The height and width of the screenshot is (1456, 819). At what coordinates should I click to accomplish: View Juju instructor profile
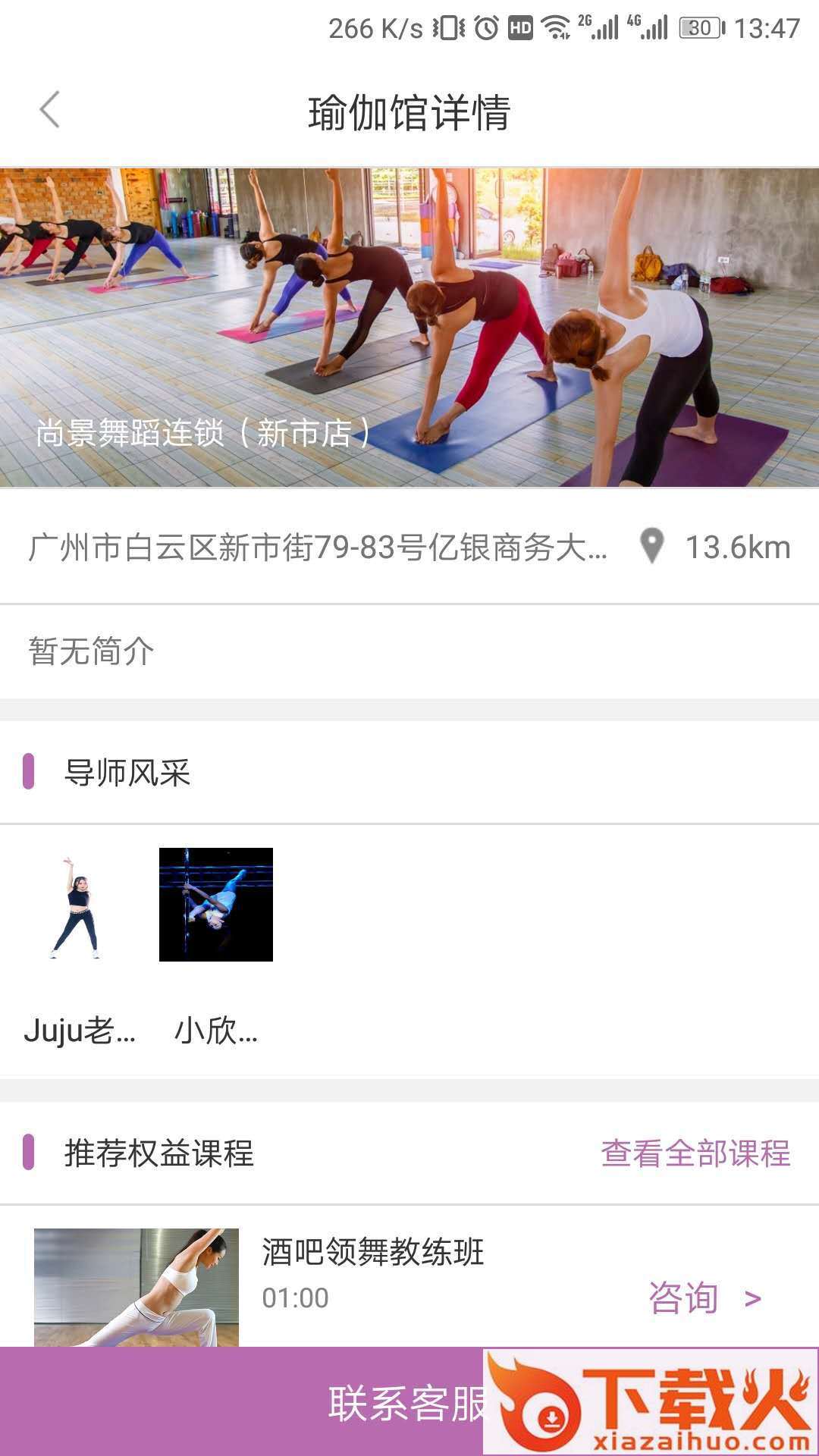pyautogui.click(x=76, y=905)
